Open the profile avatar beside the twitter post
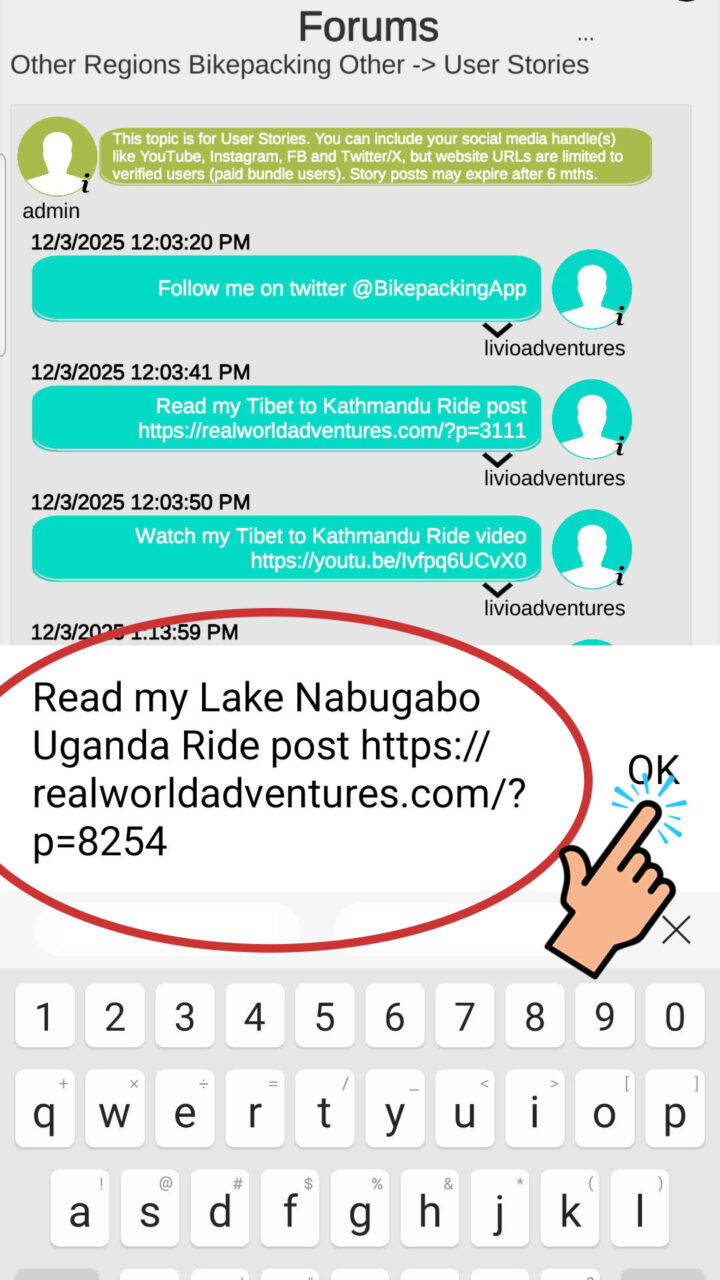720x1280 pixels. click(x=592, y=289)
